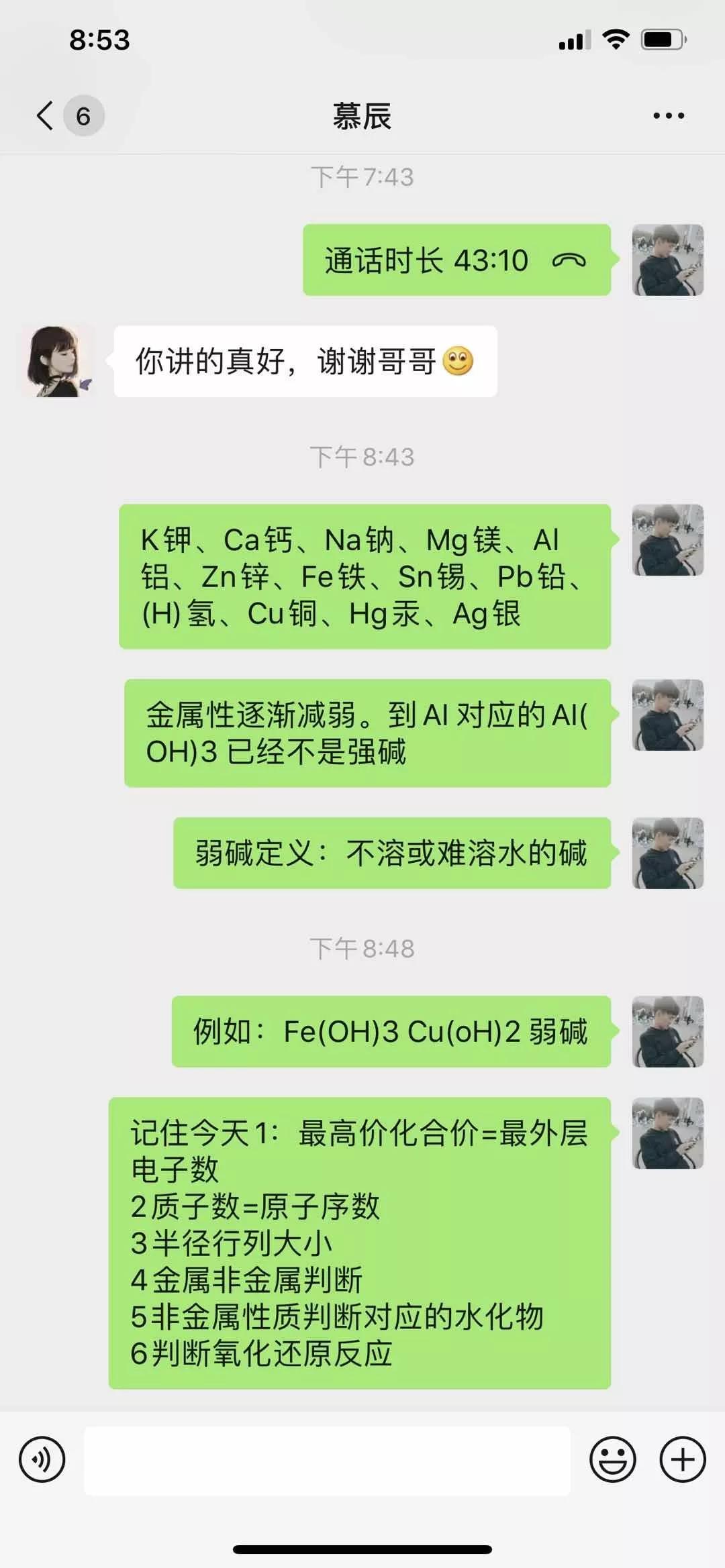Tap the call duration 43:10 bubble
The width and height of the screenshot is (725, 1568).
click(x=456, y=260)
